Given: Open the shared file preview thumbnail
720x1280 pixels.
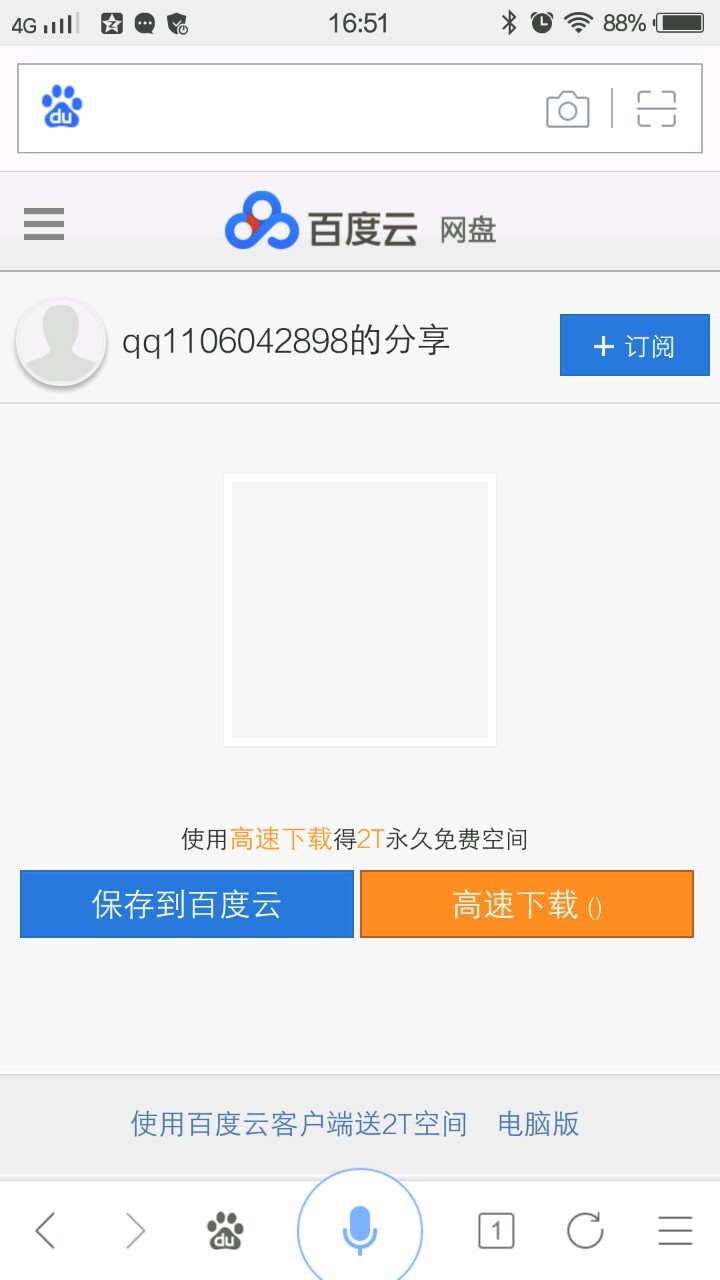Looking at the screenshot, I should [x=360, y=610].
